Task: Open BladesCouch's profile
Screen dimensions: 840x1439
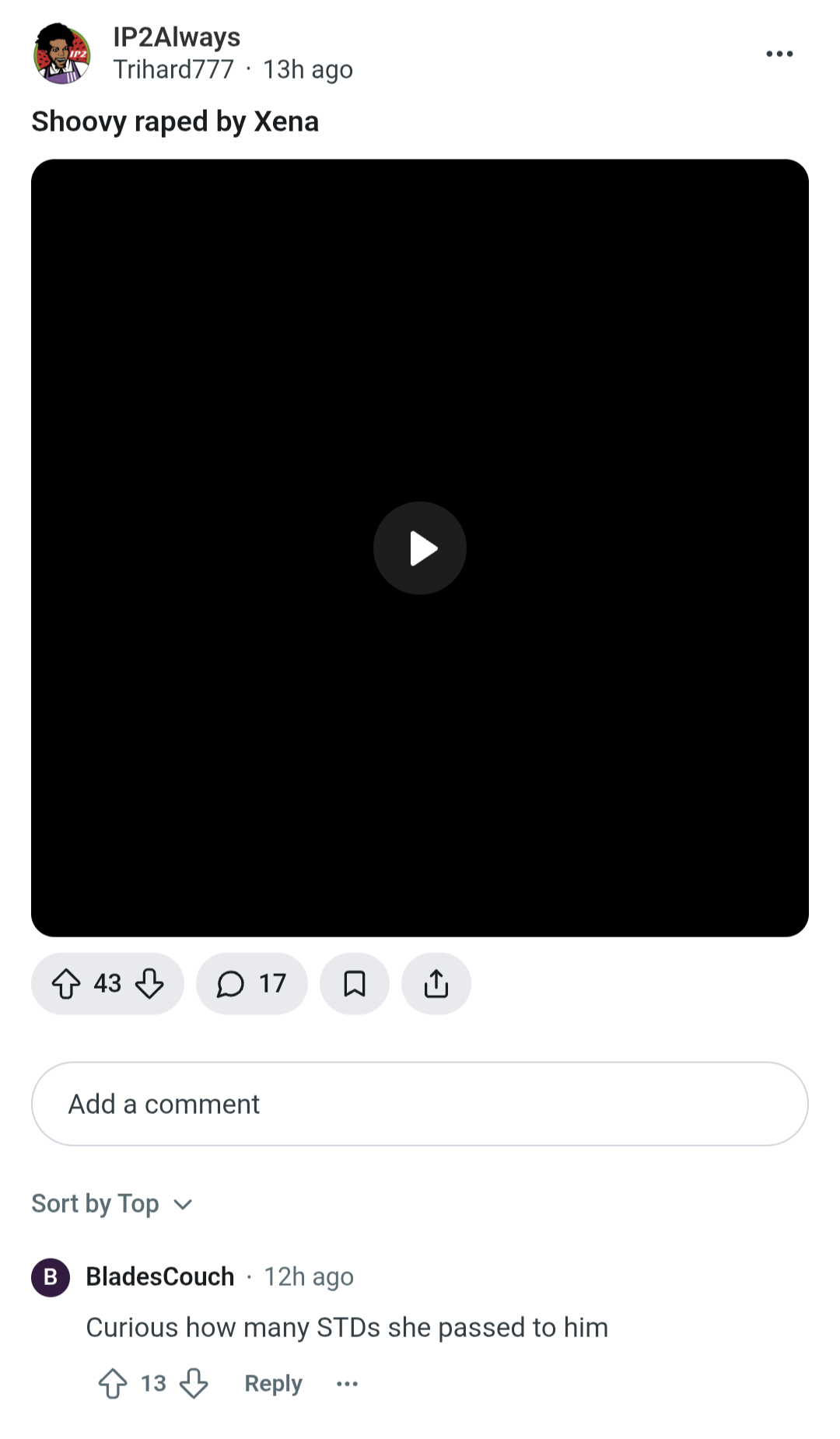Action: click(159, 1276)
